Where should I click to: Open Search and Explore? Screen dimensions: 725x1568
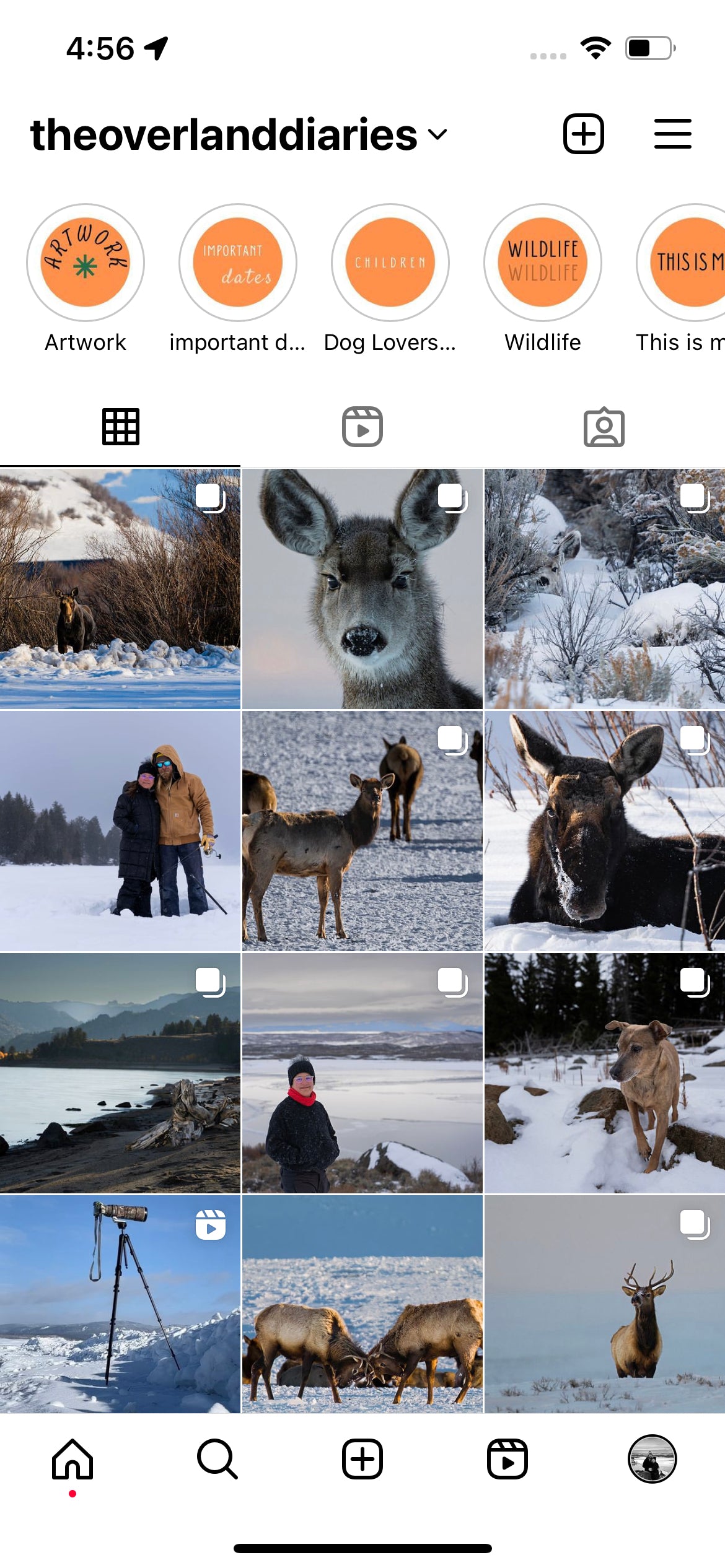coord(217,1459)
